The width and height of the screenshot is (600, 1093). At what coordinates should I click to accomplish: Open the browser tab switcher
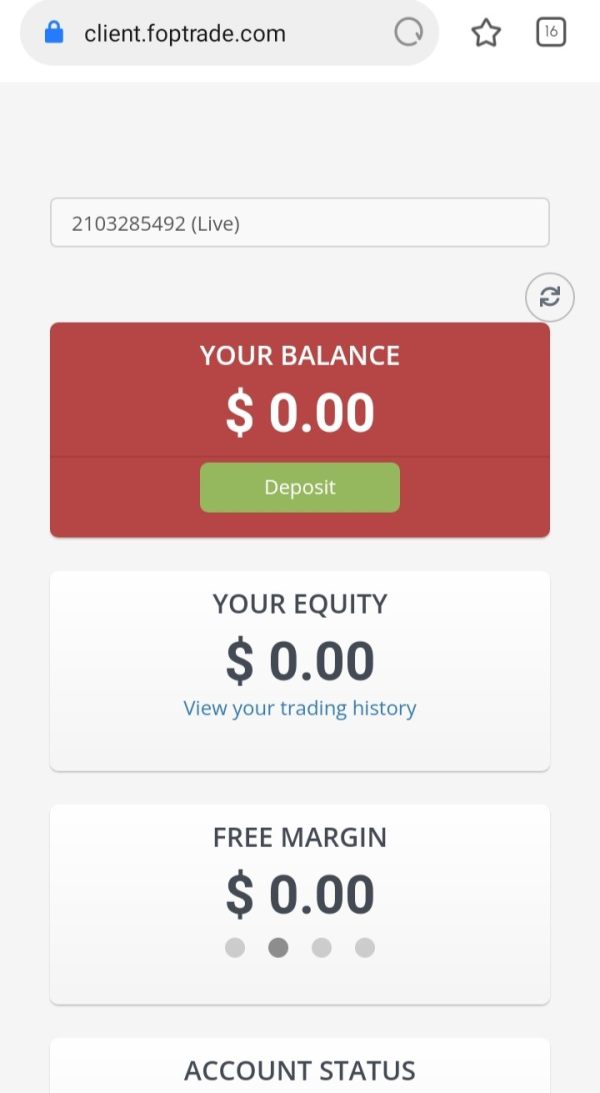point(551,32)
